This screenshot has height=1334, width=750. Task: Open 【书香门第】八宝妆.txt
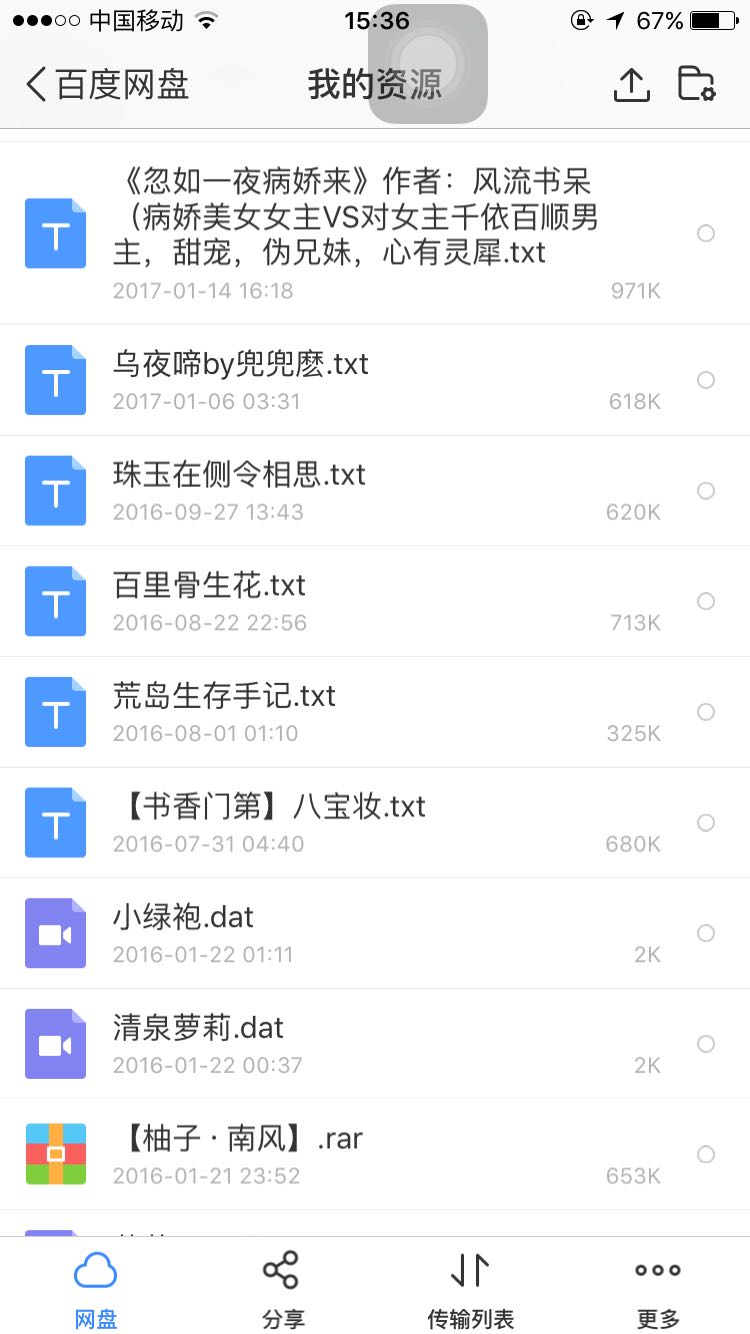(375, 823)
